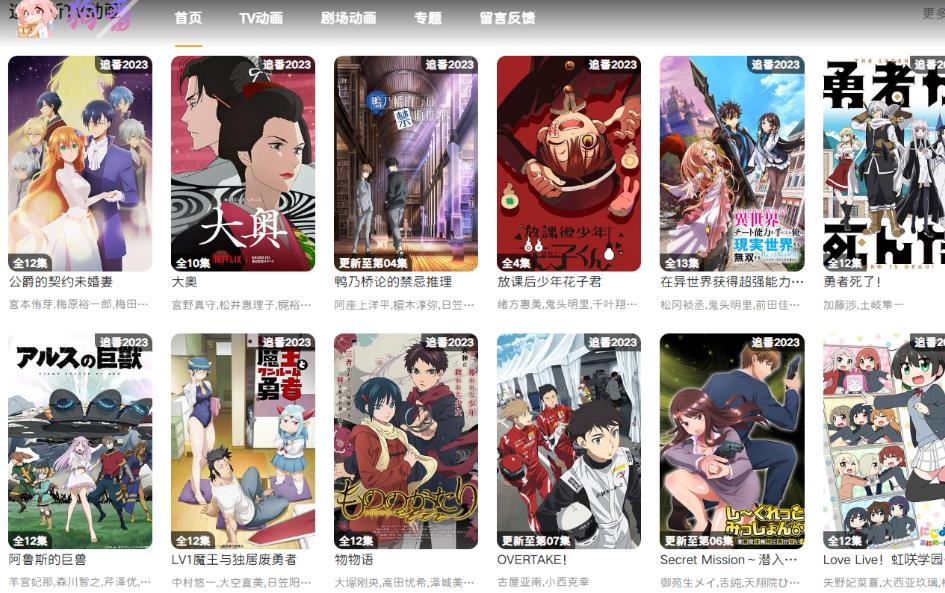This screenshot has width=945, height=593.
Task: Open the 剧场动画 tab
Action: (x=348, y=18)
